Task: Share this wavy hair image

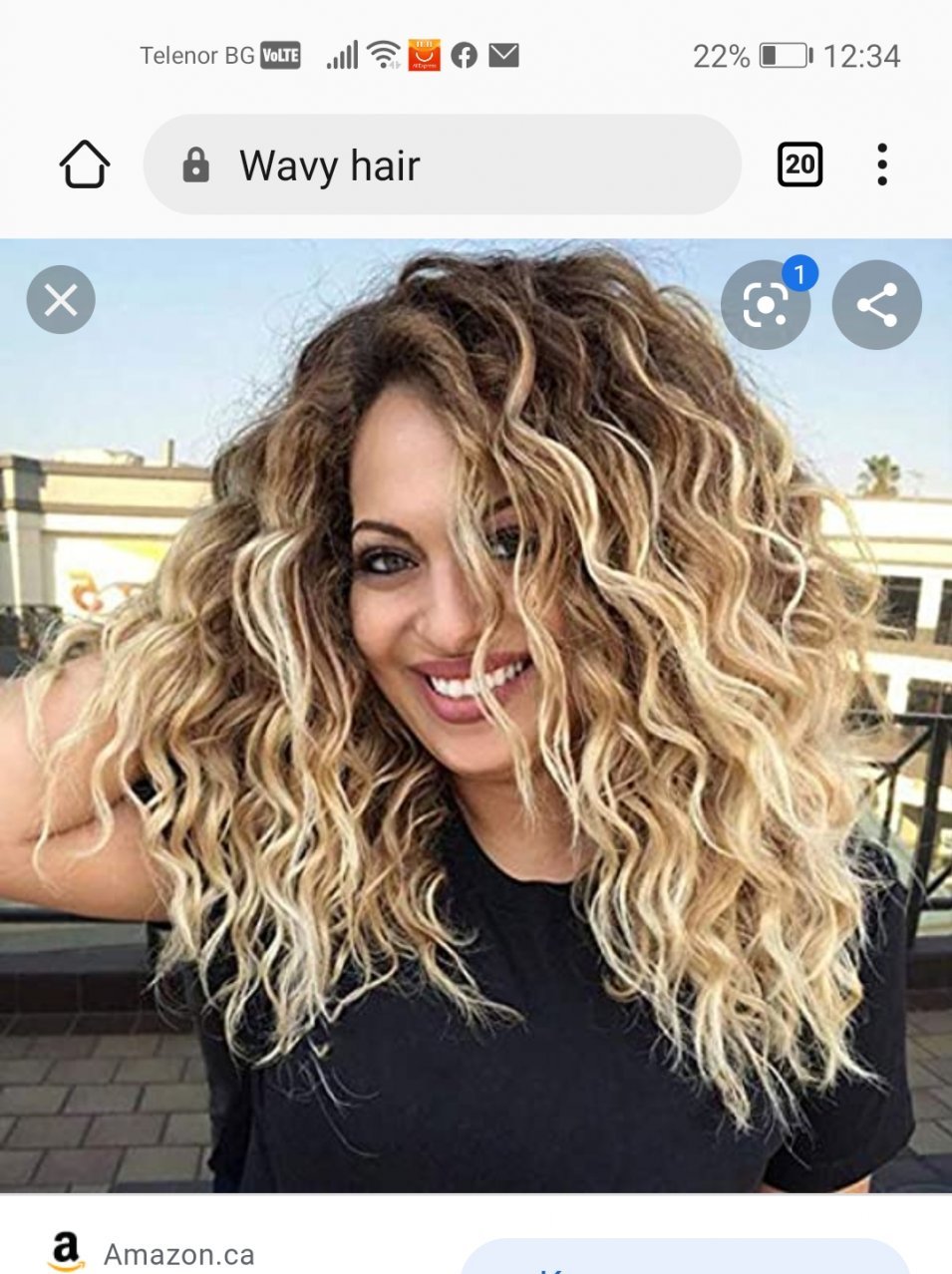Action: (x=876, y=305)
